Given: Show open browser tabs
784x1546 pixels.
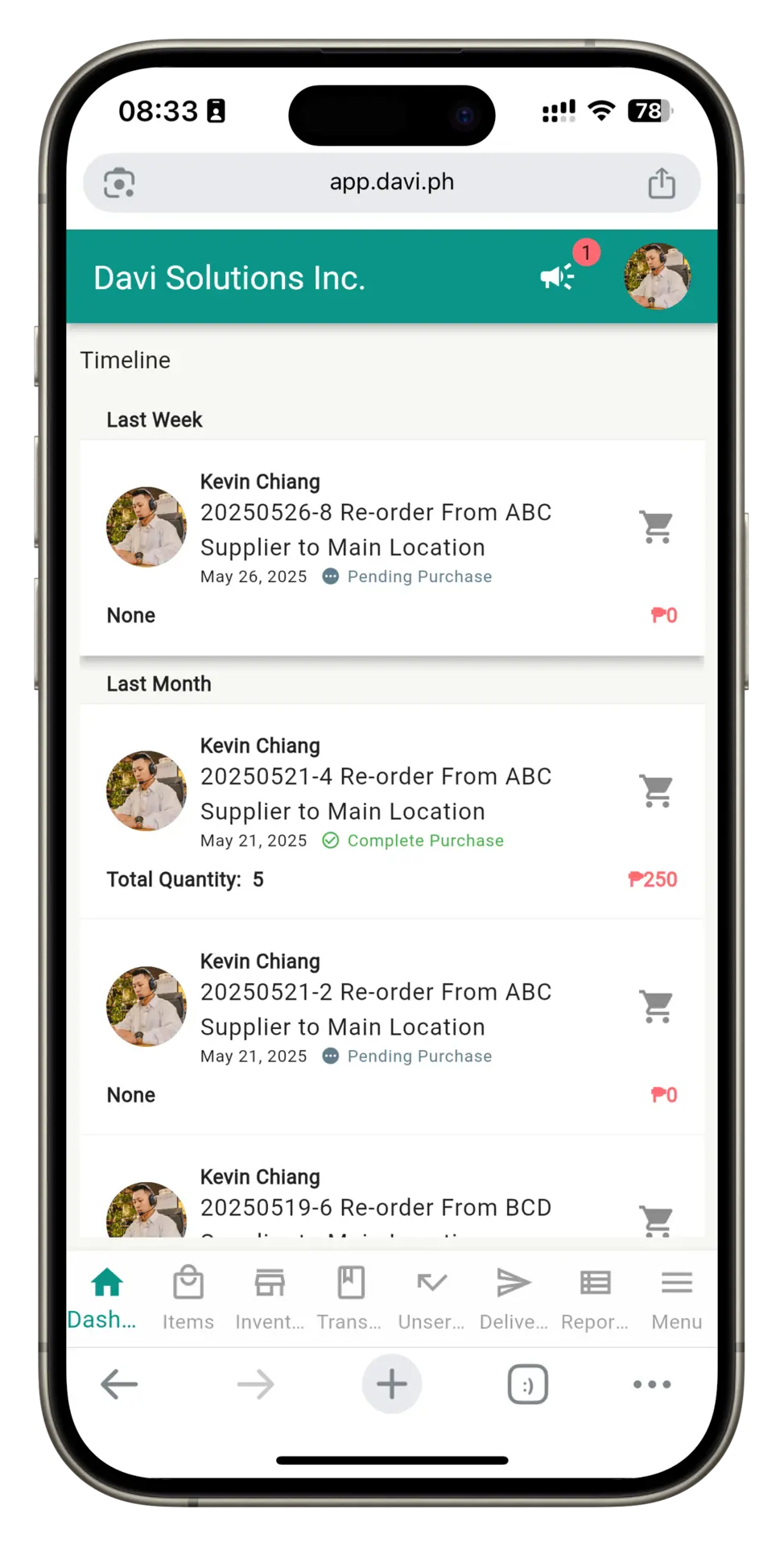Looking at the screenshot, I should tap(527, 1384).
